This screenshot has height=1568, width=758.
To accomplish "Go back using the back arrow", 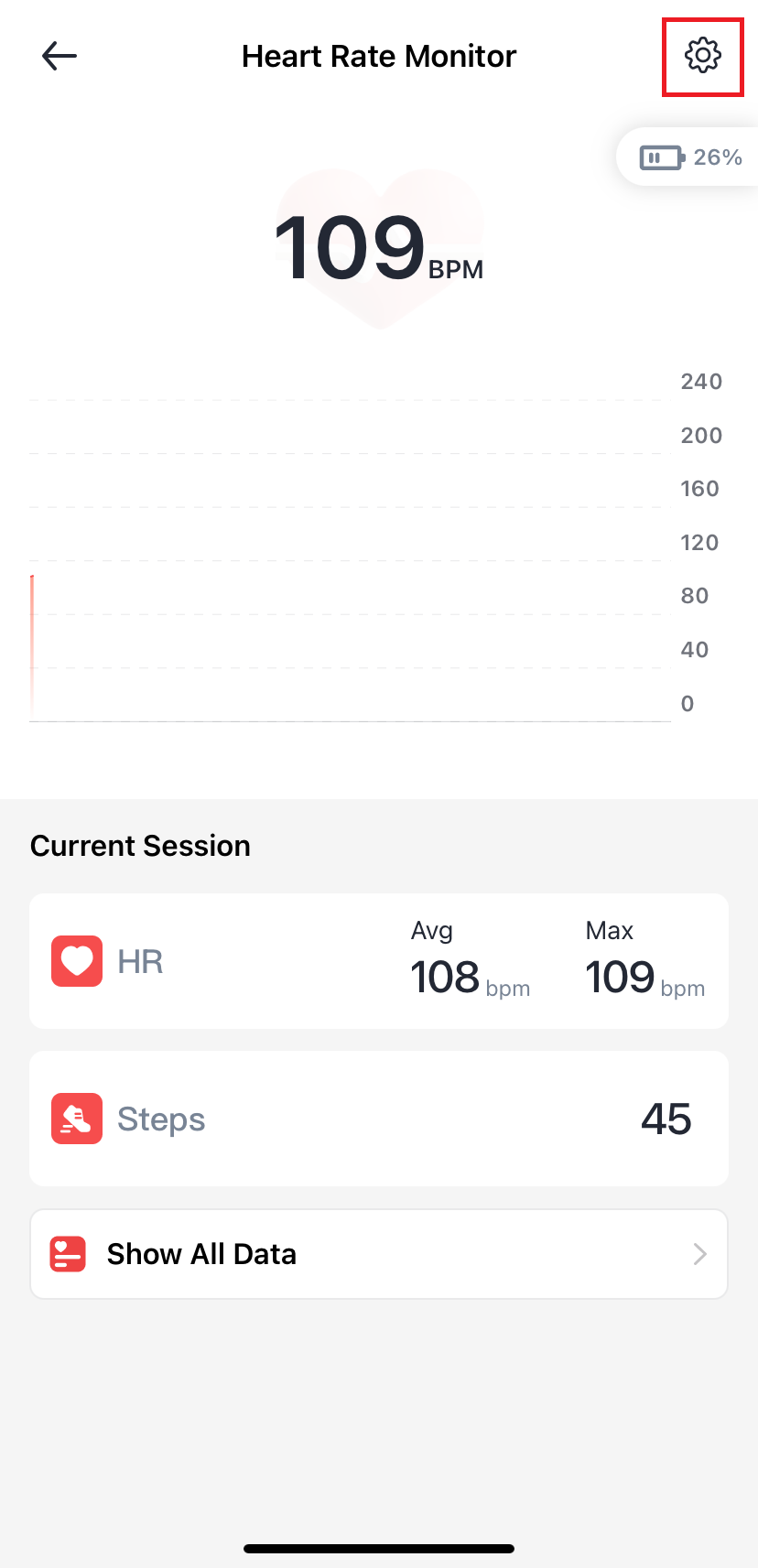I will pyautogui.click(x=60, y=57).
